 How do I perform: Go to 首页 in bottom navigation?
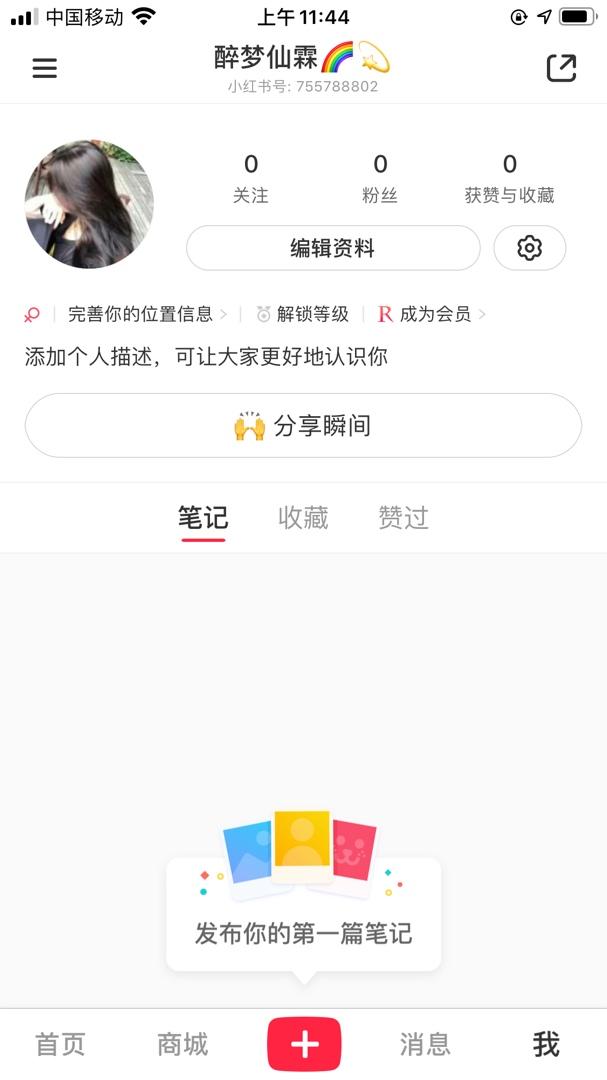pyautogui.click(x=60, y=1044)
